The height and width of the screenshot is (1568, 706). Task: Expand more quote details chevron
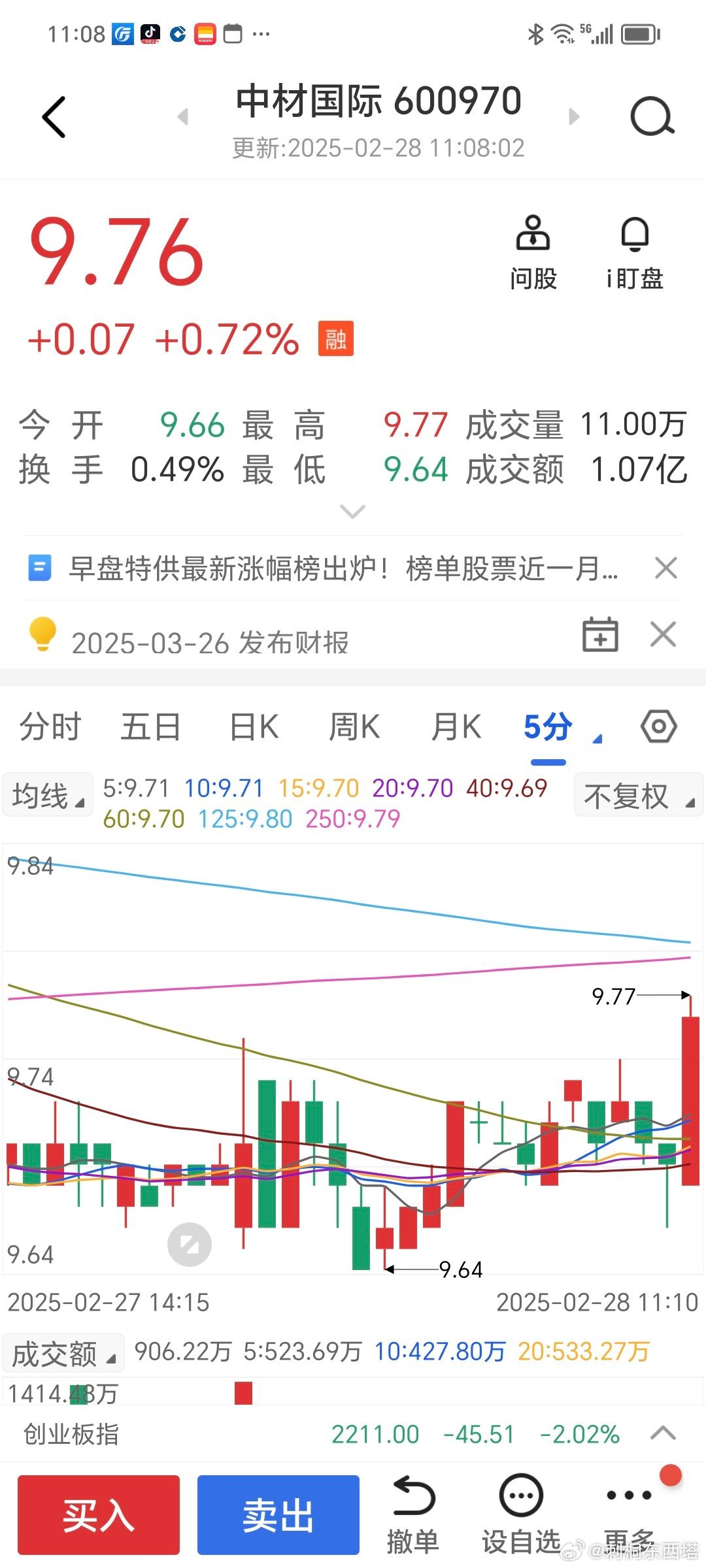(x=353, y=512)
